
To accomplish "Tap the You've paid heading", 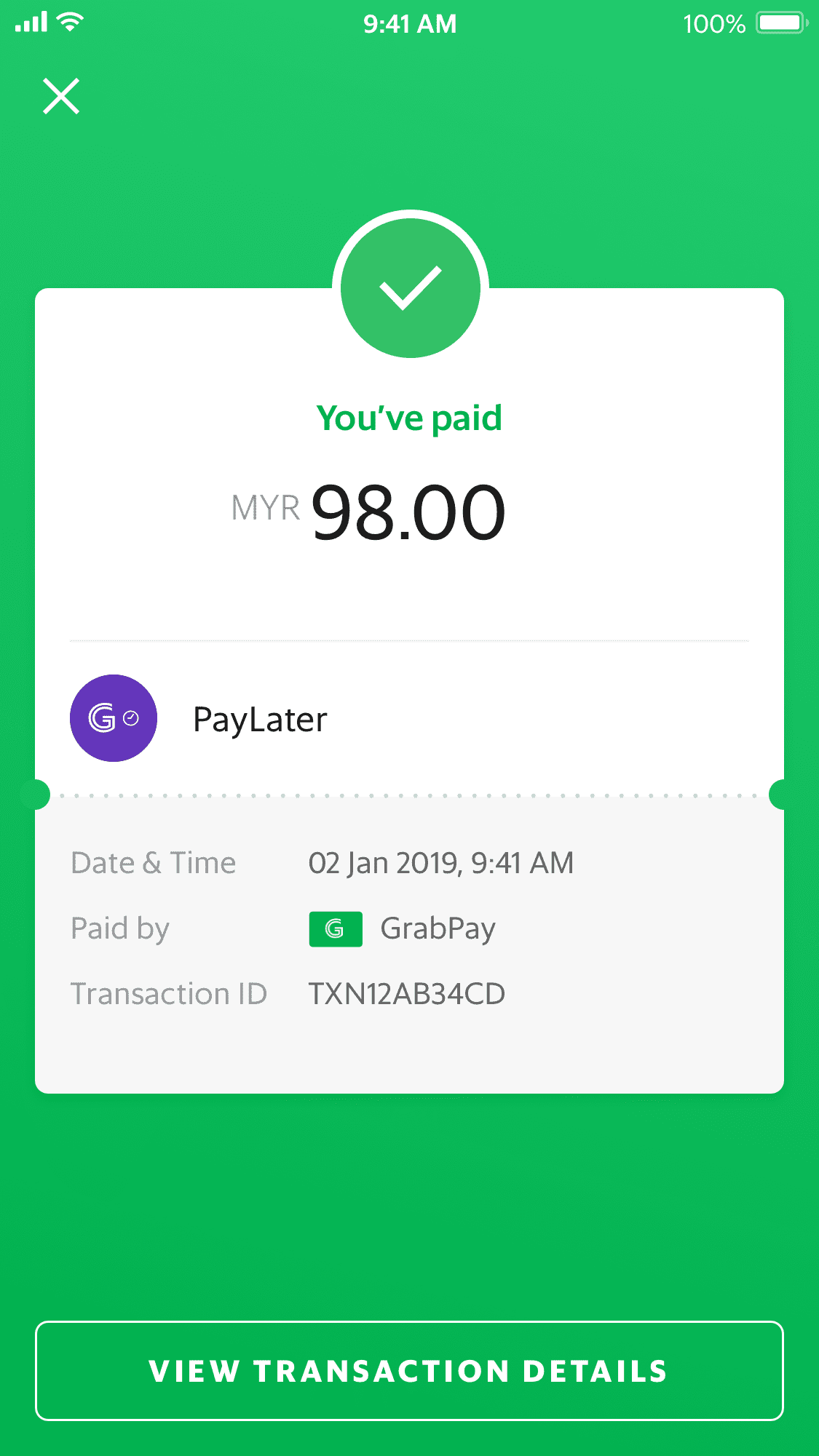I will tap(409, 417).
